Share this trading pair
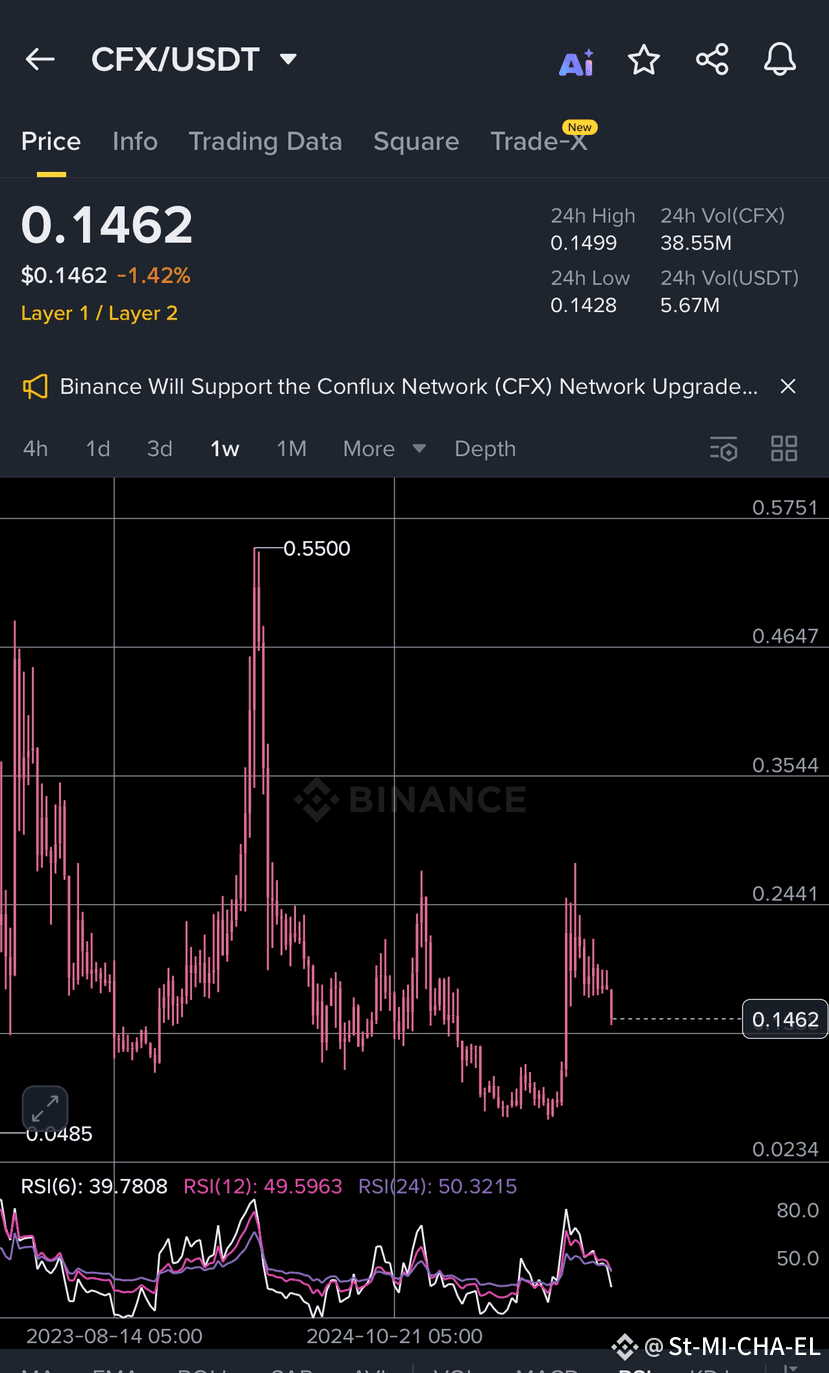This screenshot has height=1373, width=829. tap(712, 60)
